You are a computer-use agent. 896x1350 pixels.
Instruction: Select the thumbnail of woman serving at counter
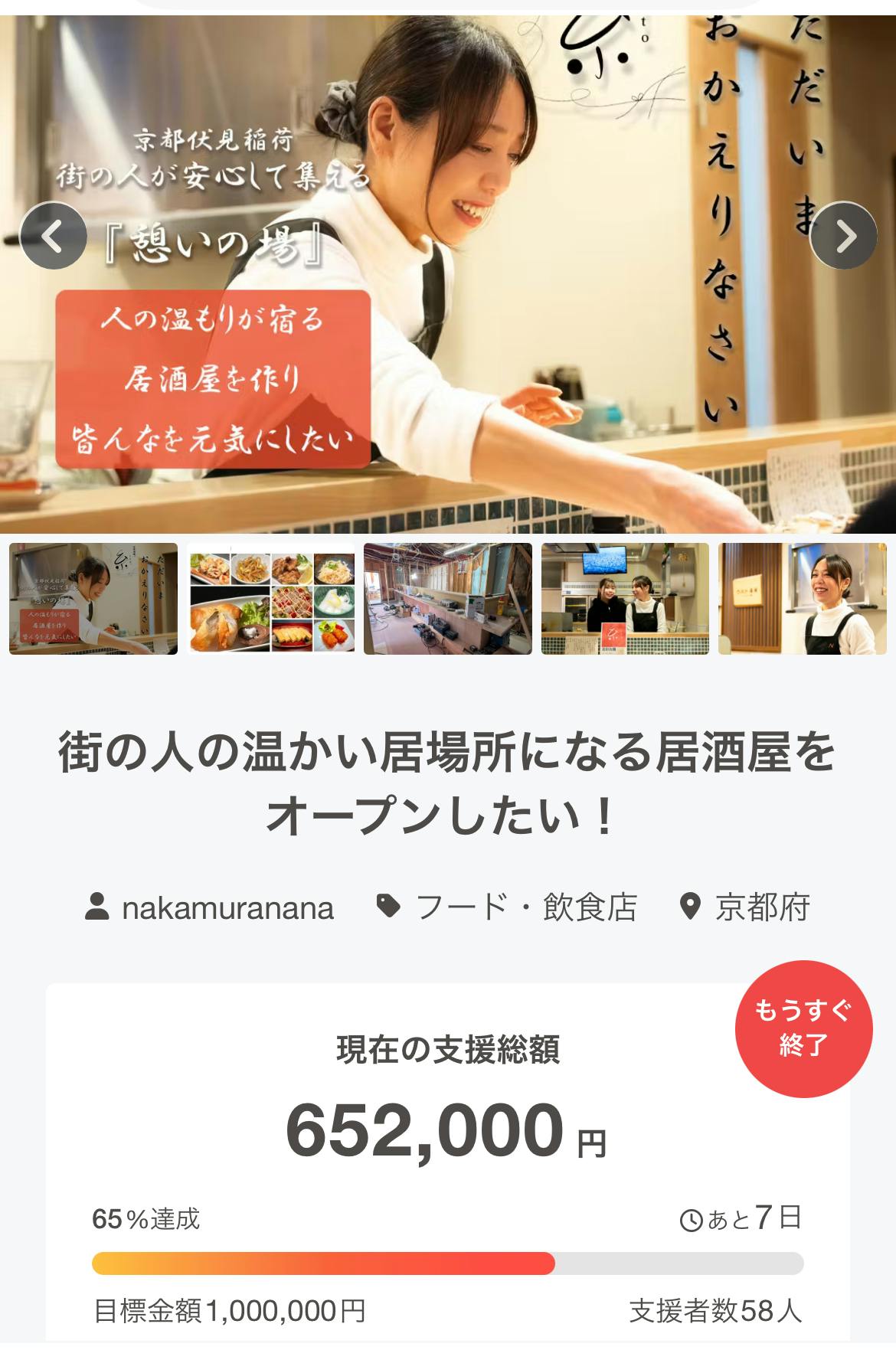[93, 599]
